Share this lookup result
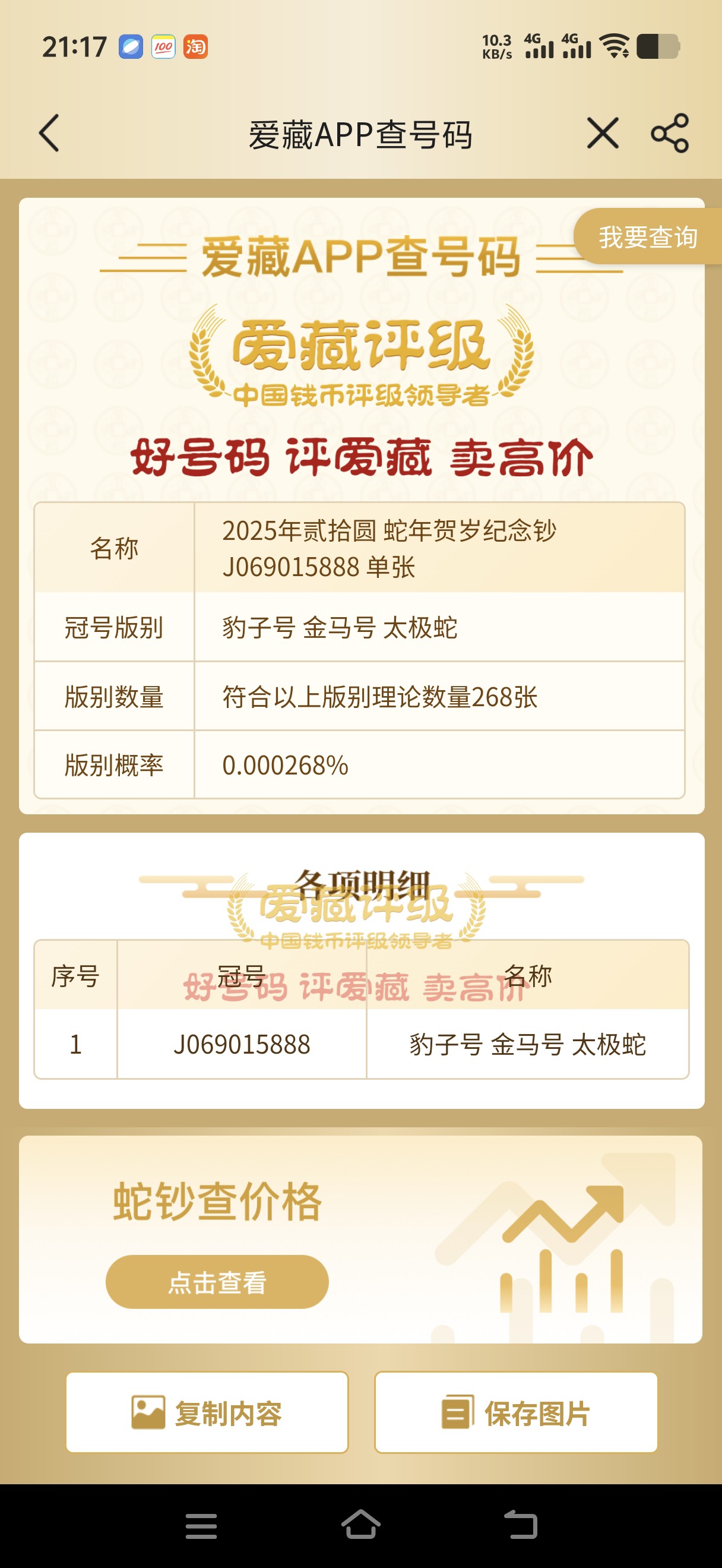Viewport: 722px width, 1568px height. [x=670, y=133]
